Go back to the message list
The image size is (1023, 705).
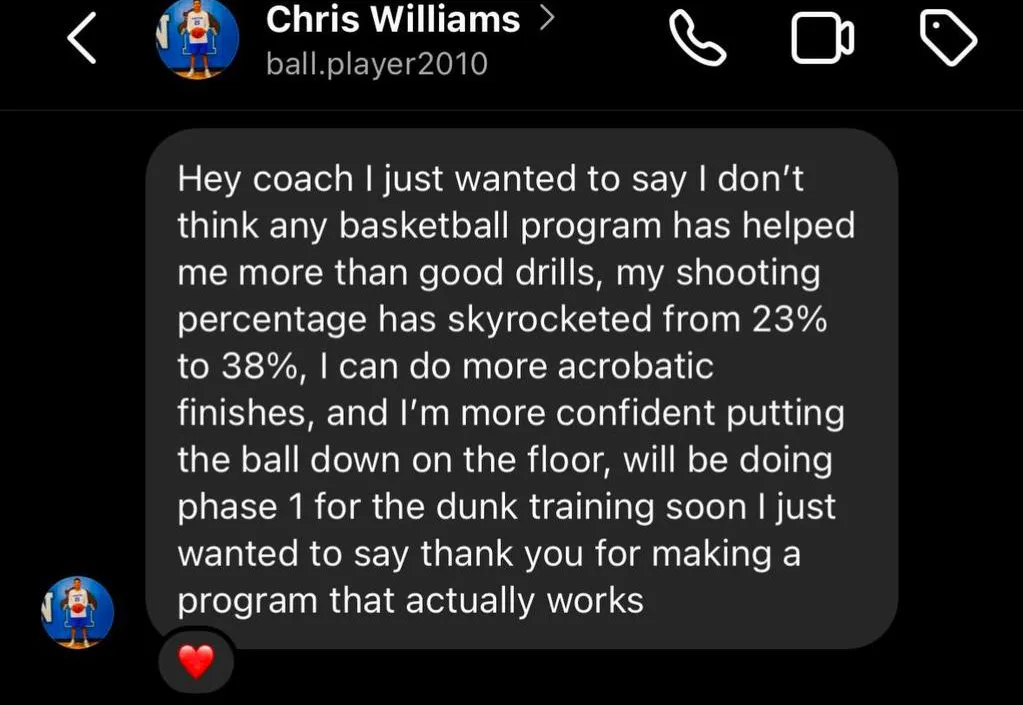tap(81, 40)
